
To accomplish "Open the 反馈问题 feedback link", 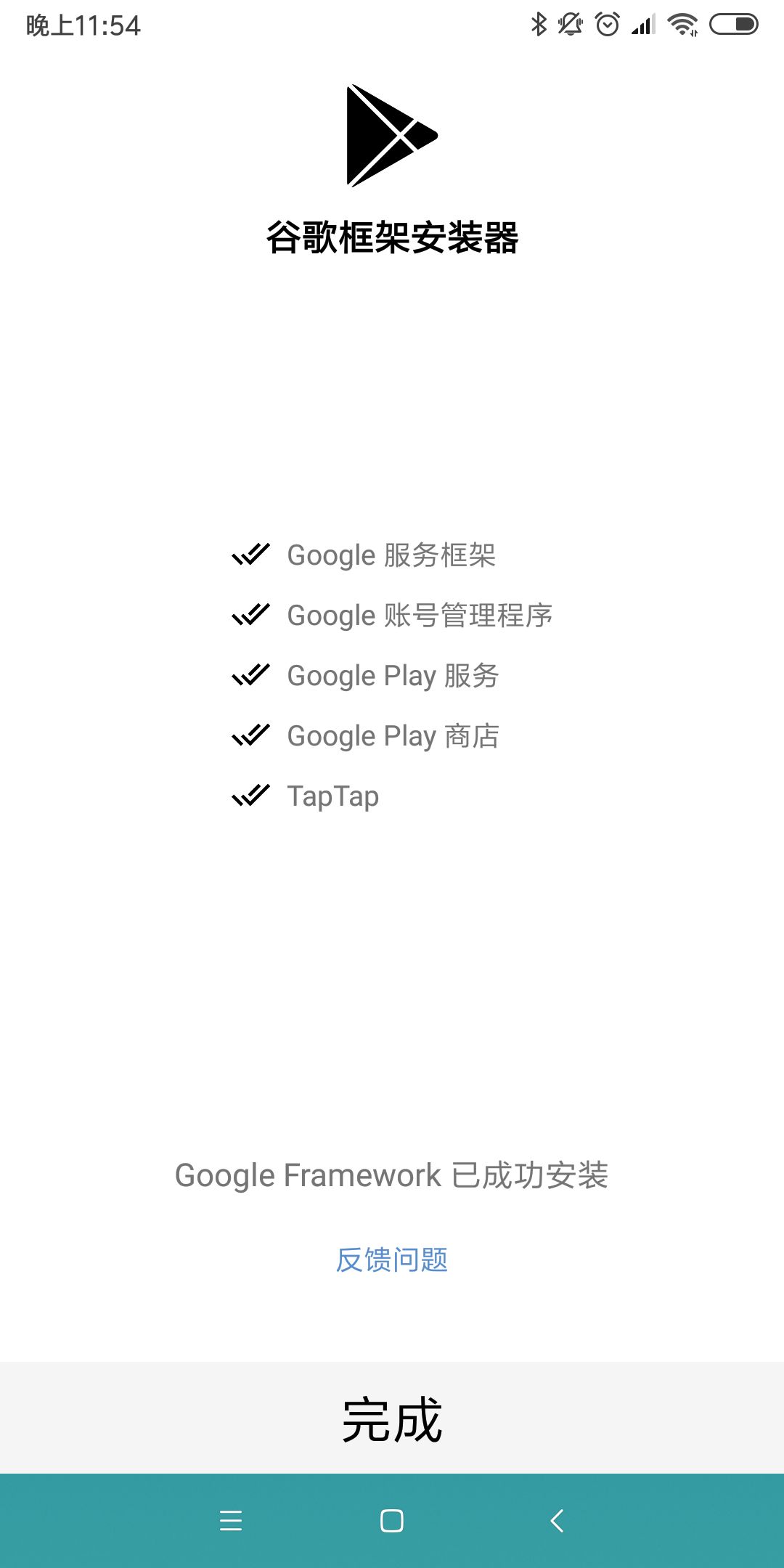I will tap(392, 1260).
